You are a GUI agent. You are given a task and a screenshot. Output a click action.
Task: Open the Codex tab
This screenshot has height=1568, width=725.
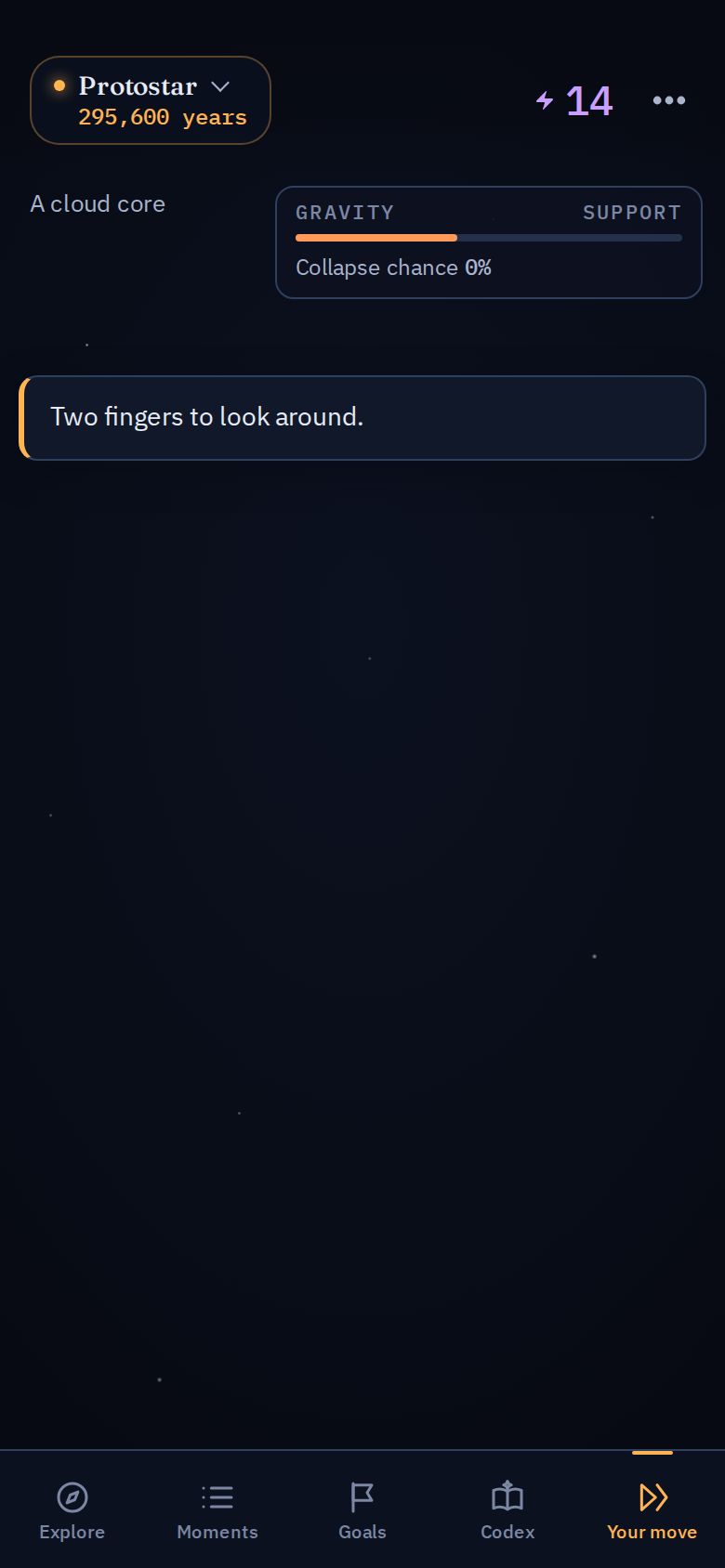point(507,1509)
